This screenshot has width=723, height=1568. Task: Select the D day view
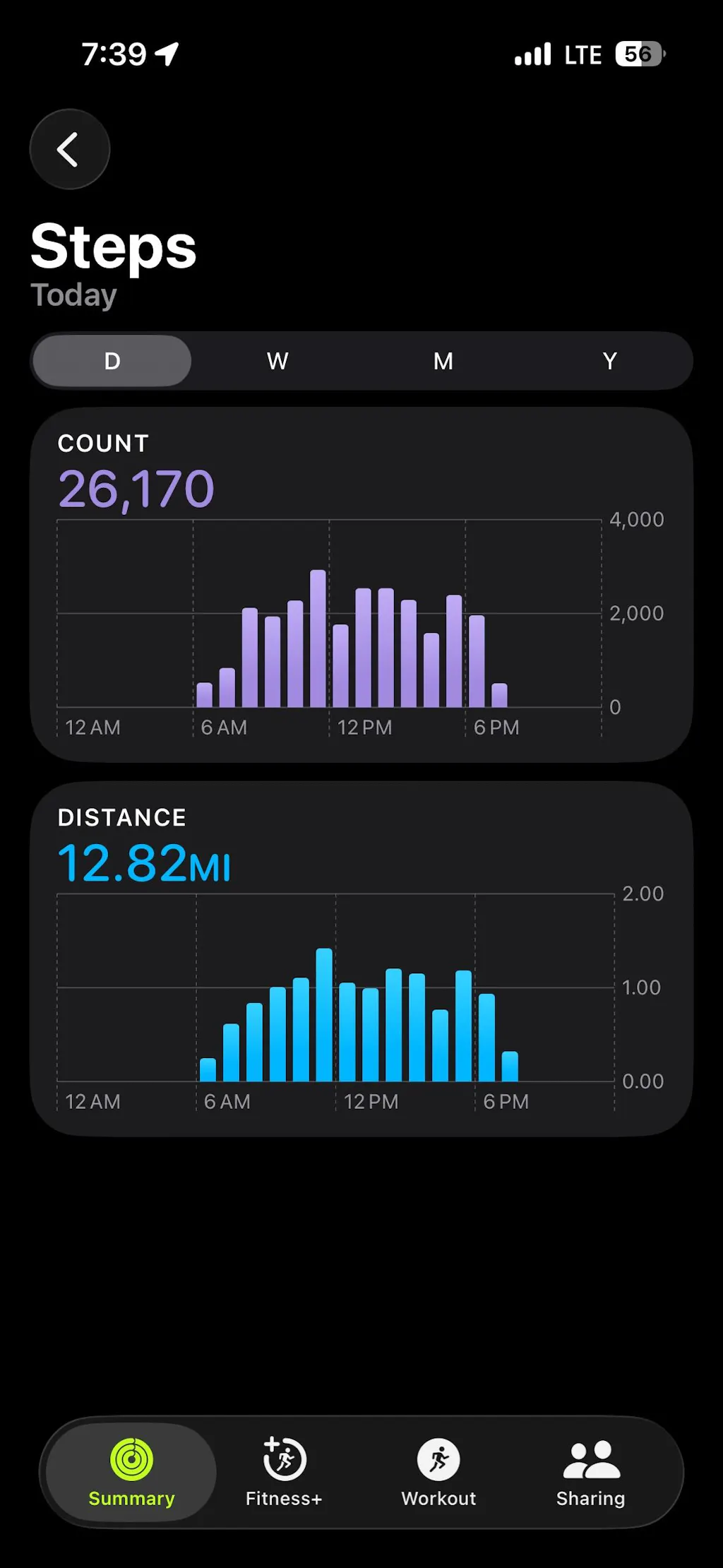coord(112,361)
